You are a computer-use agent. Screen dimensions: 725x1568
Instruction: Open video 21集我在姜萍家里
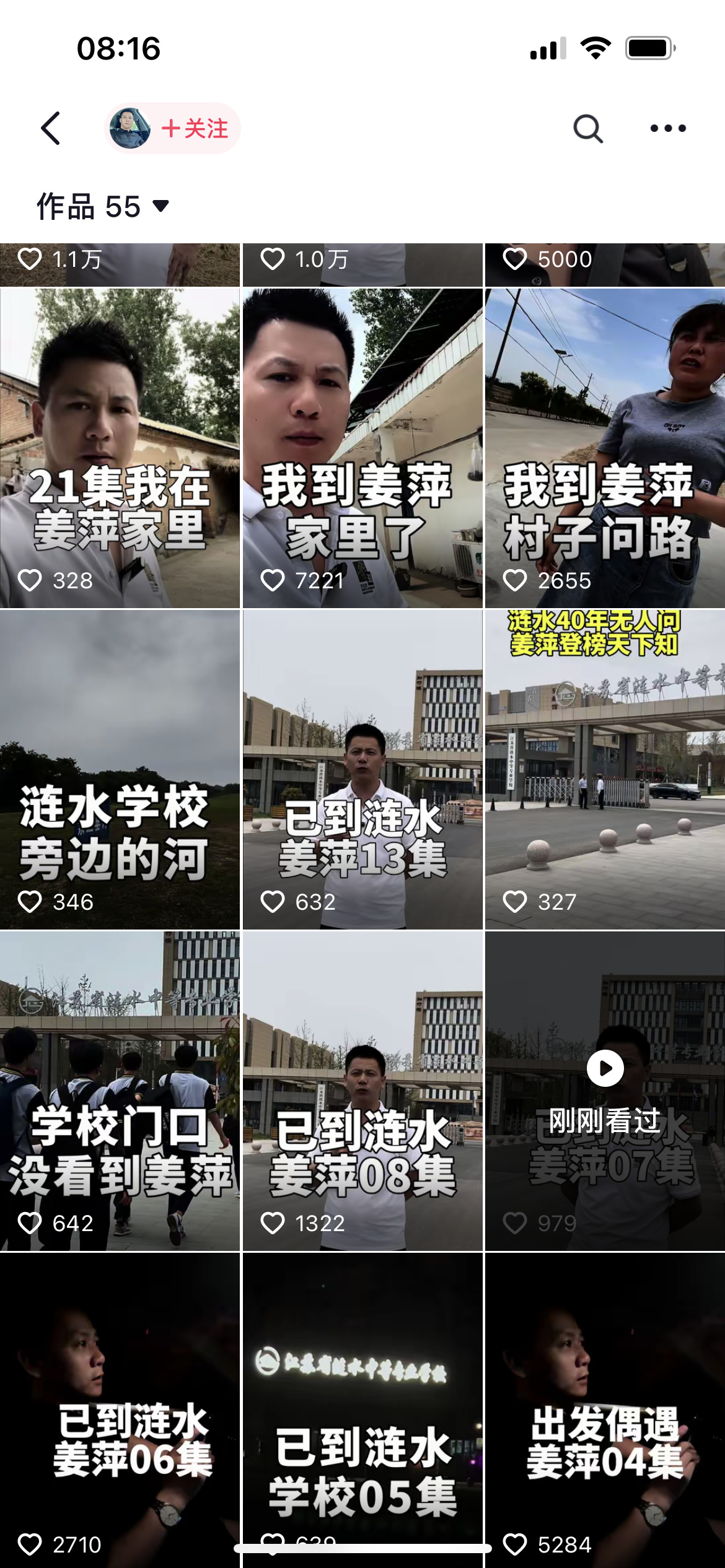(x=120, y=447)
